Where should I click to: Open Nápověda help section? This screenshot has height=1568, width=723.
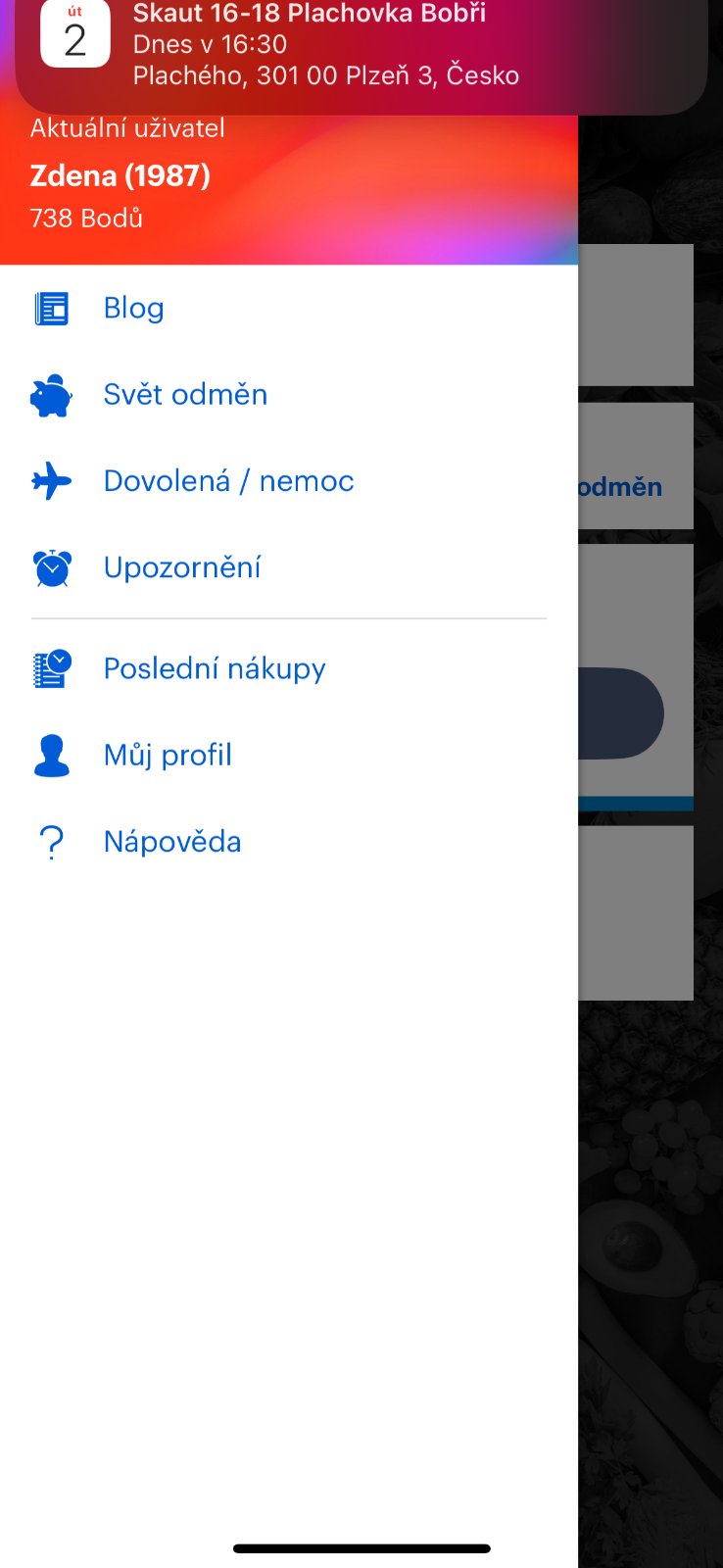(x=172, y=842)
